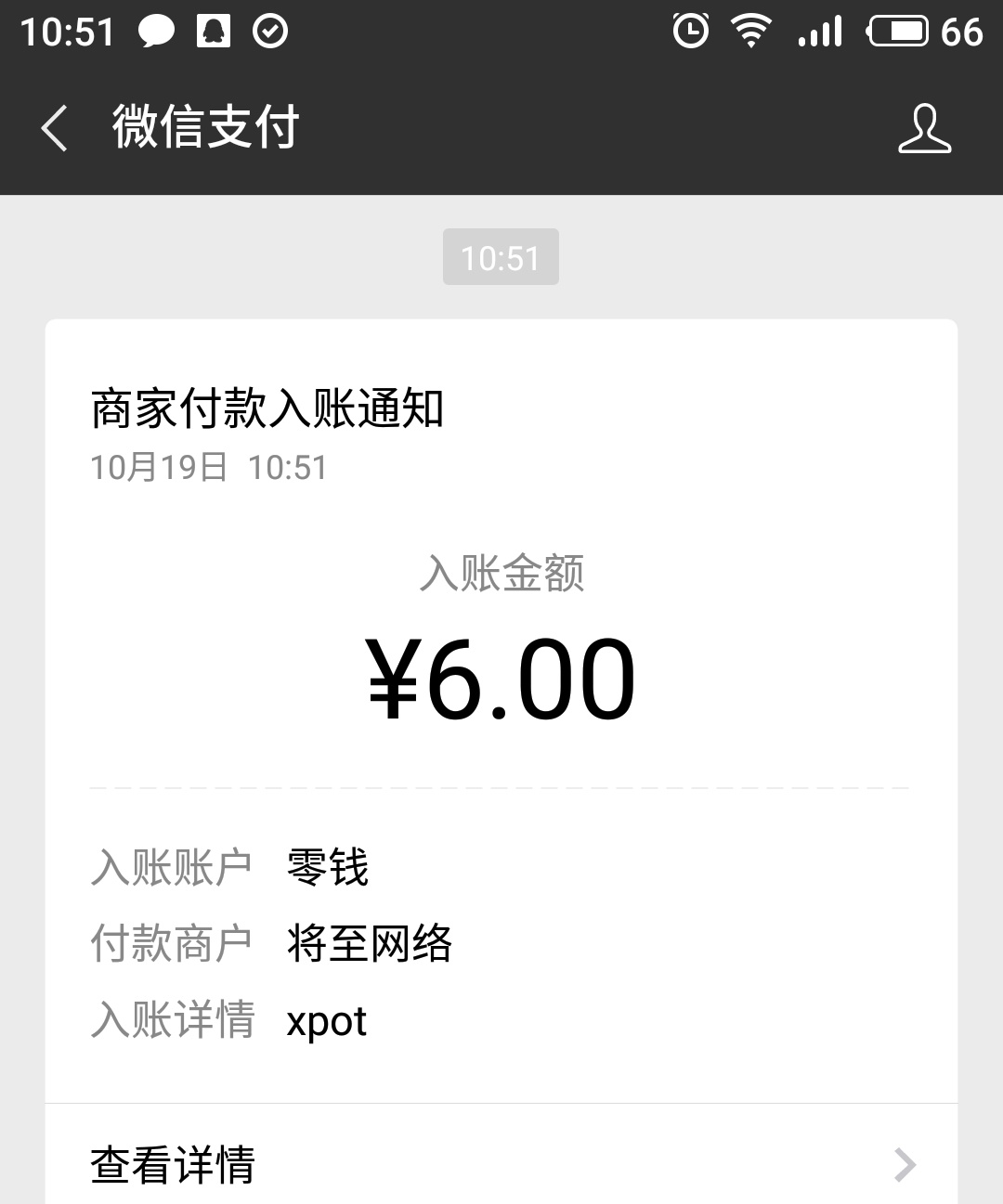Open the 微信支付 account profile icon
The image size is (1003, 1204).
pyautogui.click(x=924, y=128)
